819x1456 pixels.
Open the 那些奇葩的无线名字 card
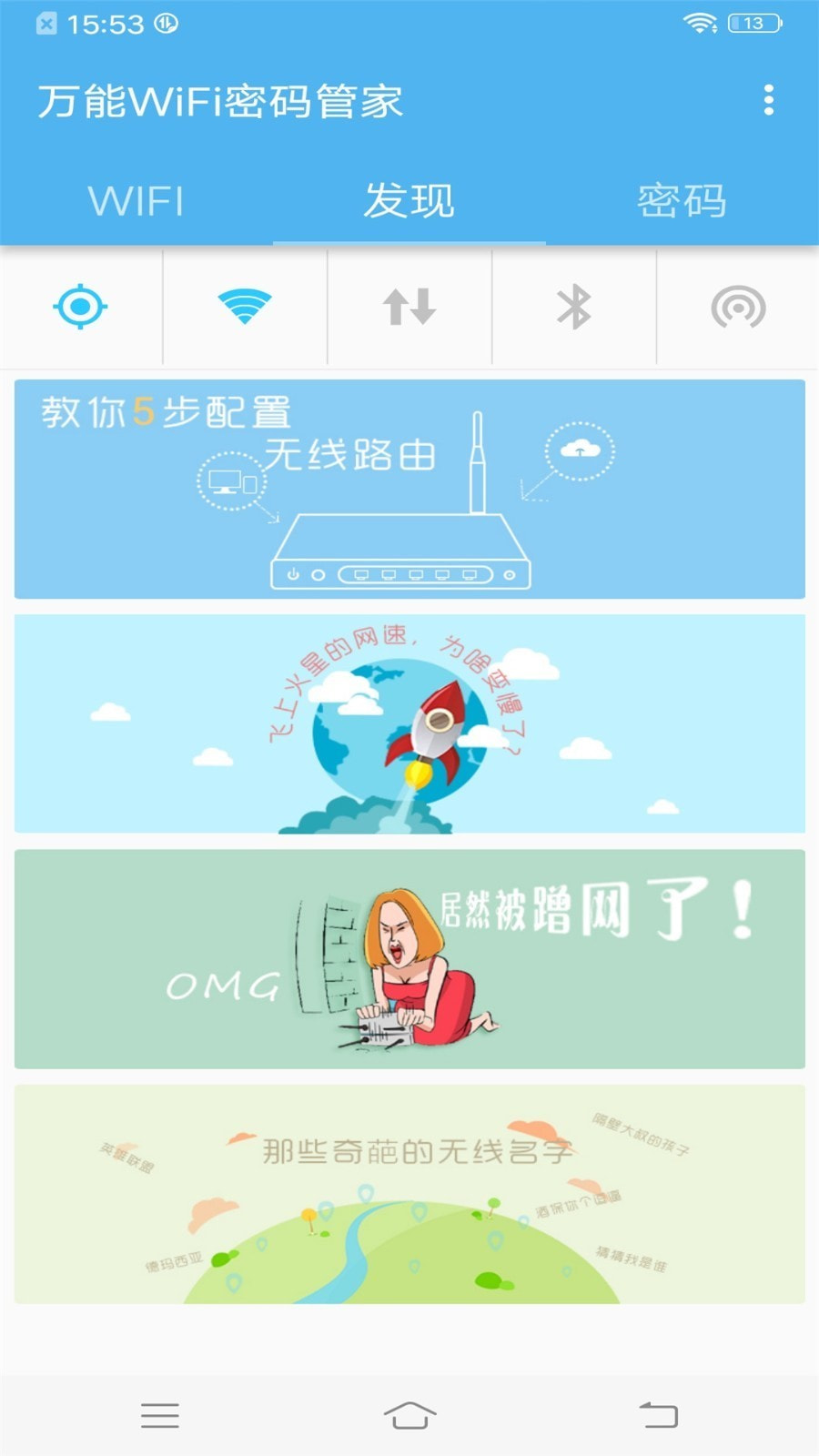click(409, 1194)
